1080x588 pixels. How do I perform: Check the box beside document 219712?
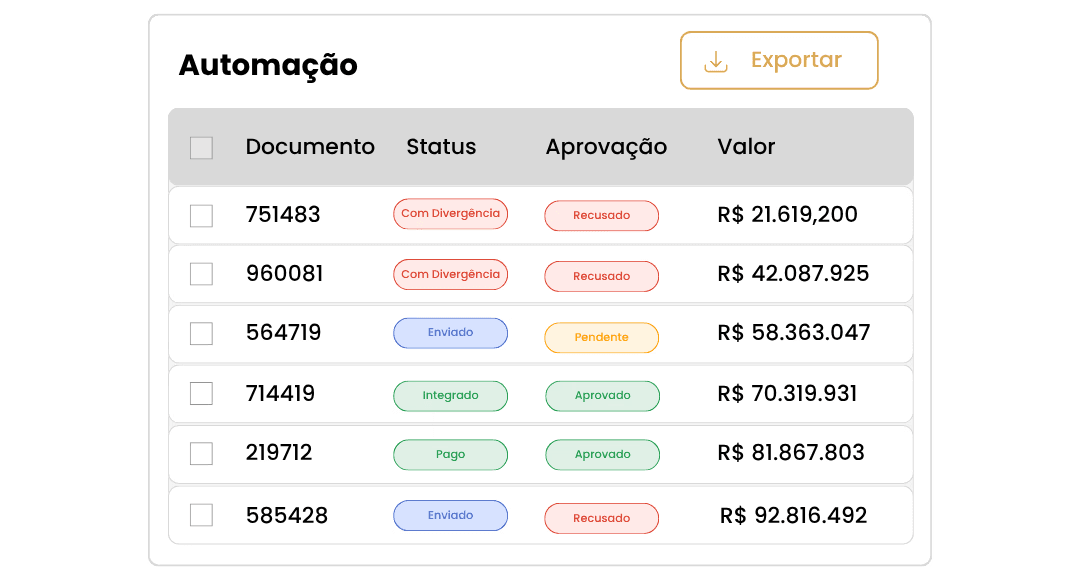pos(201,453)
